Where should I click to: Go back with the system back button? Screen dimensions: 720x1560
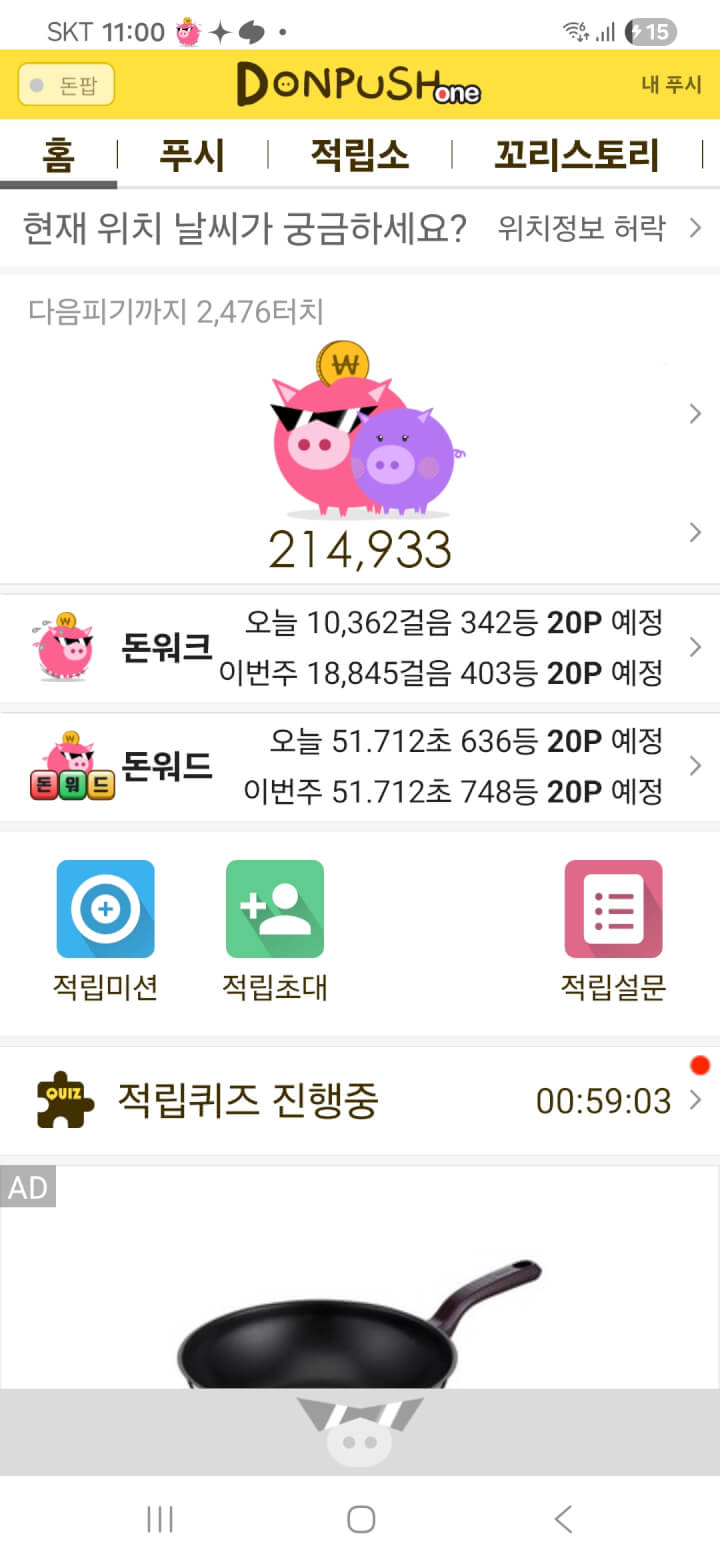(563, 1520)
